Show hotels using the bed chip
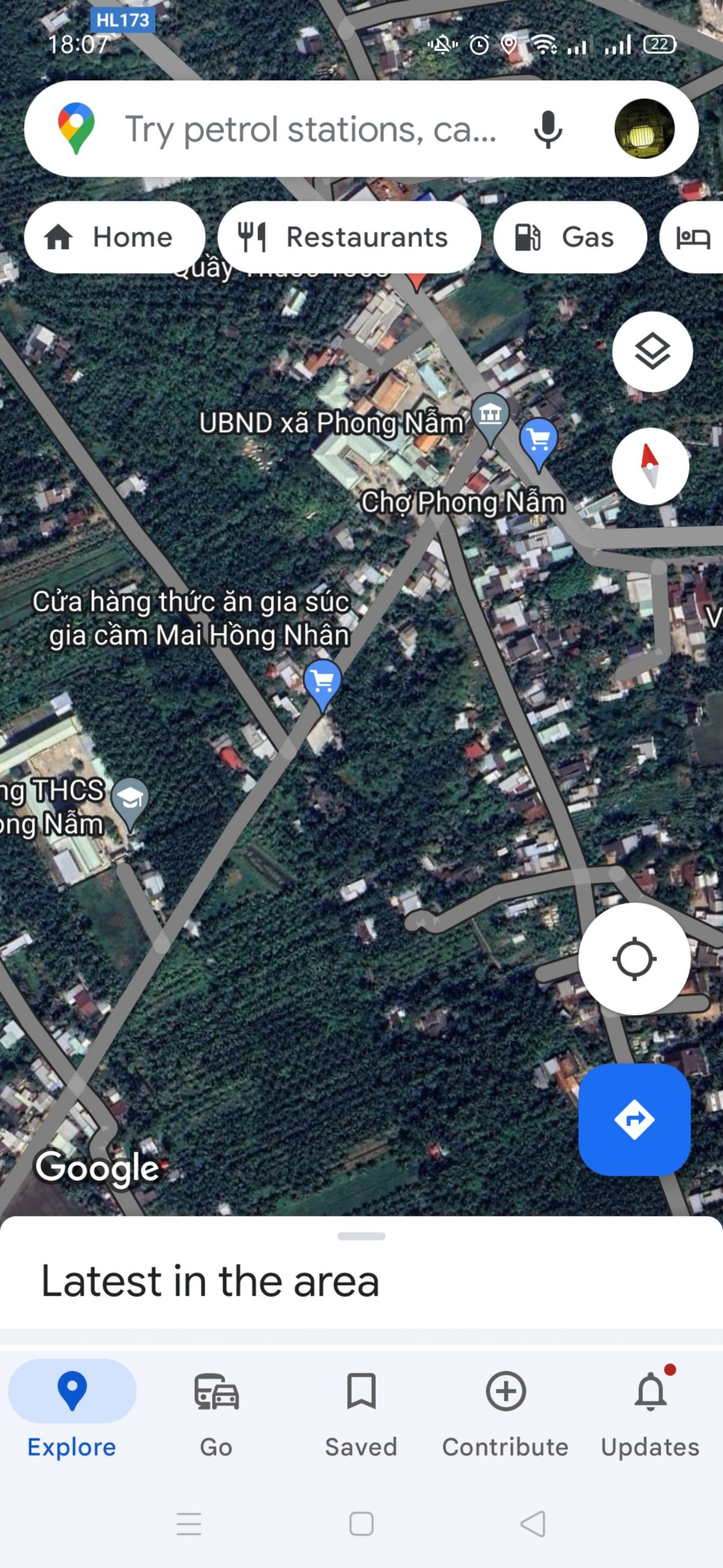 [x=694, y=237]
